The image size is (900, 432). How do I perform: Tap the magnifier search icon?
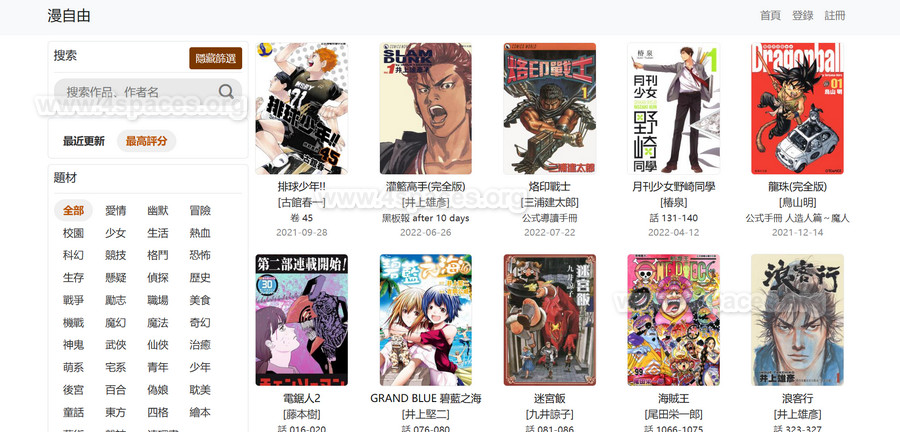pos(227,92)
